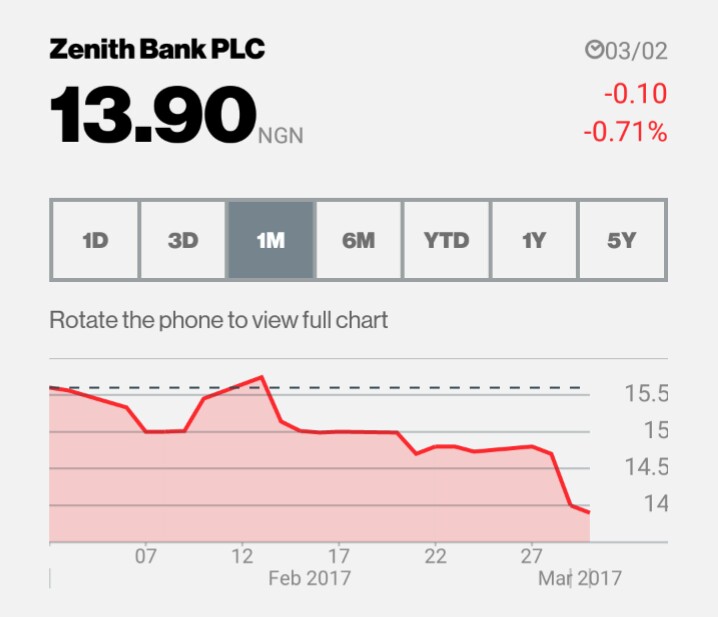This screenshot has width=718, height=617.
Task: Show the 6M chart range
Action: [x=358, y=241]
